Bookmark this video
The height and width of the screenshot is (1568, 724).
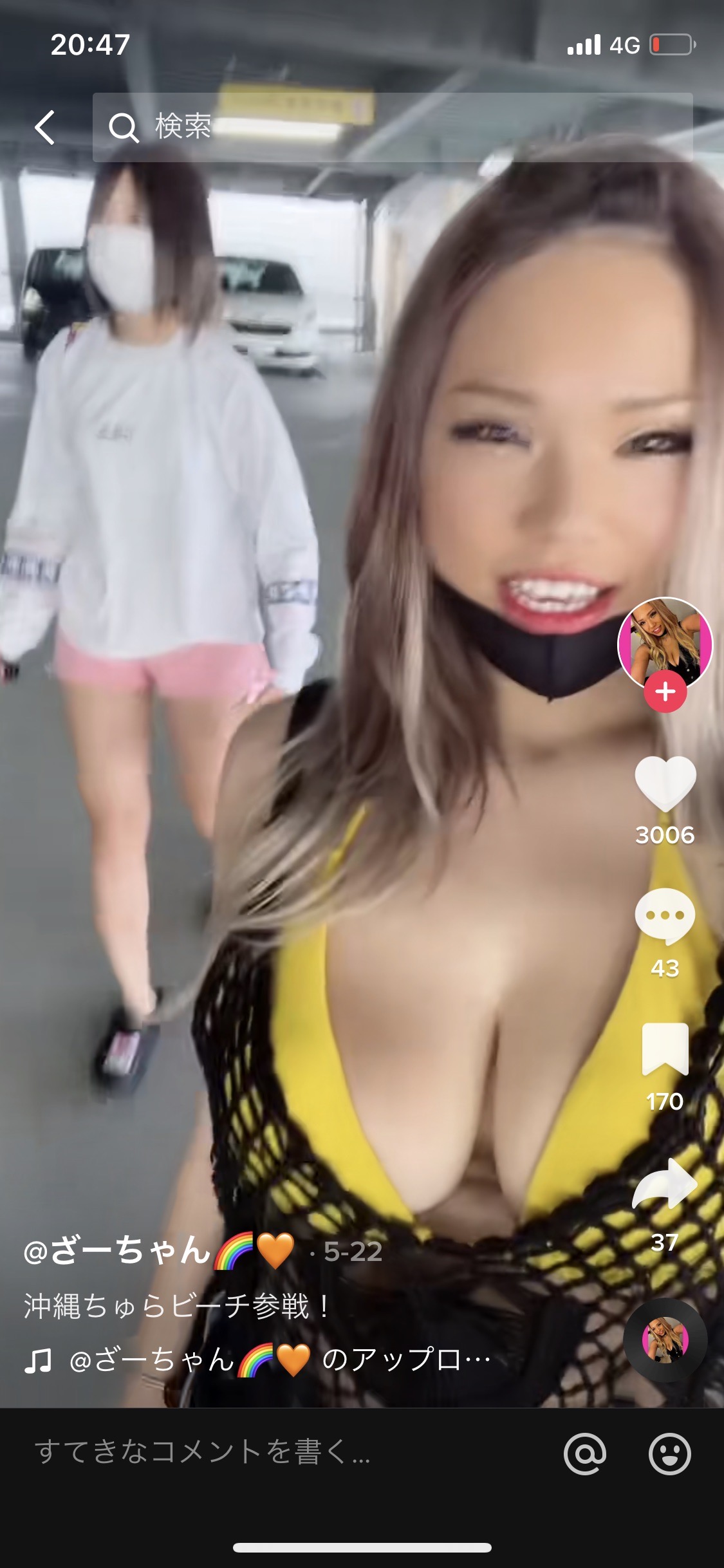665,1049
